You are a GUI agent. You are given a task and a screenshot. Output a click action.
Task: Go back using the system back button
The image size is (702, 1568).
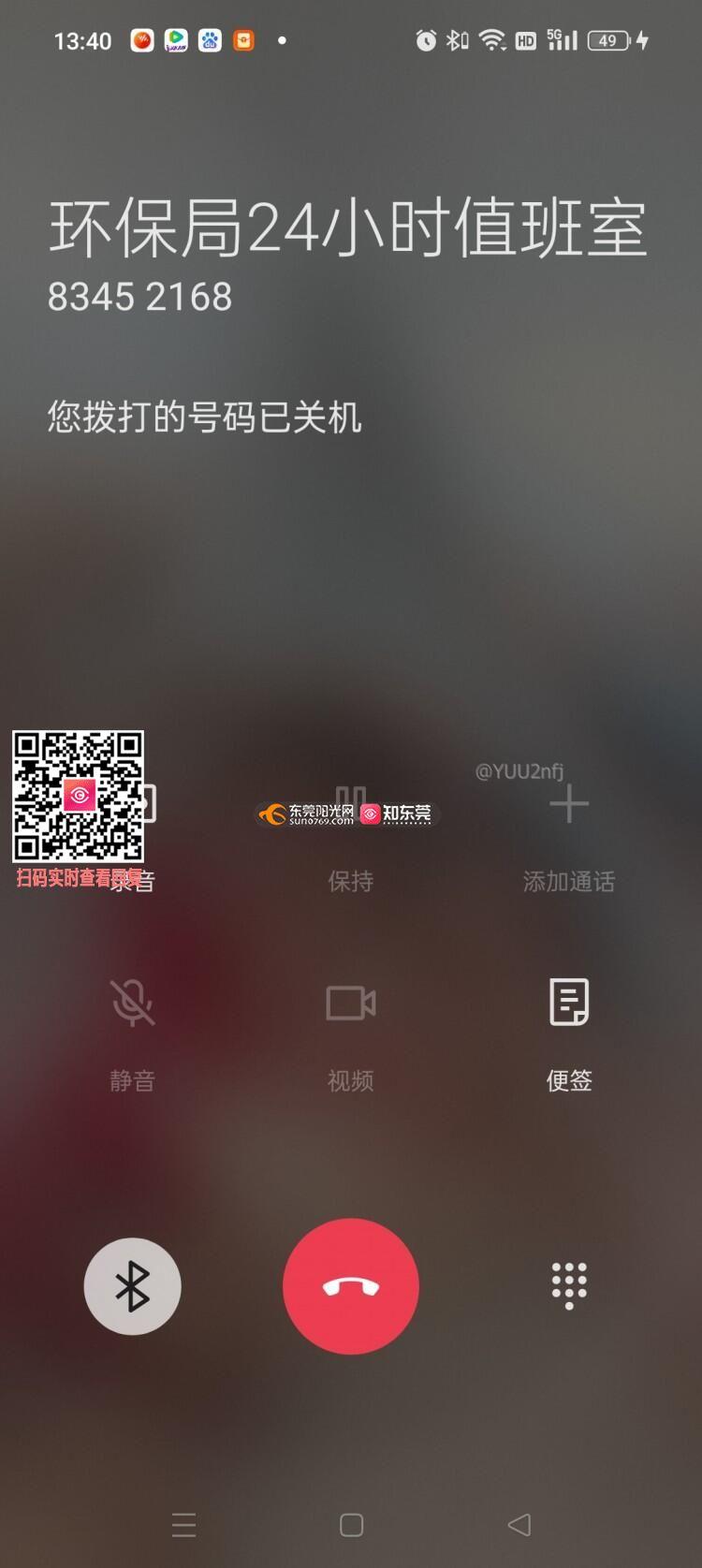pyautogui.click(x=519, y=1525)
